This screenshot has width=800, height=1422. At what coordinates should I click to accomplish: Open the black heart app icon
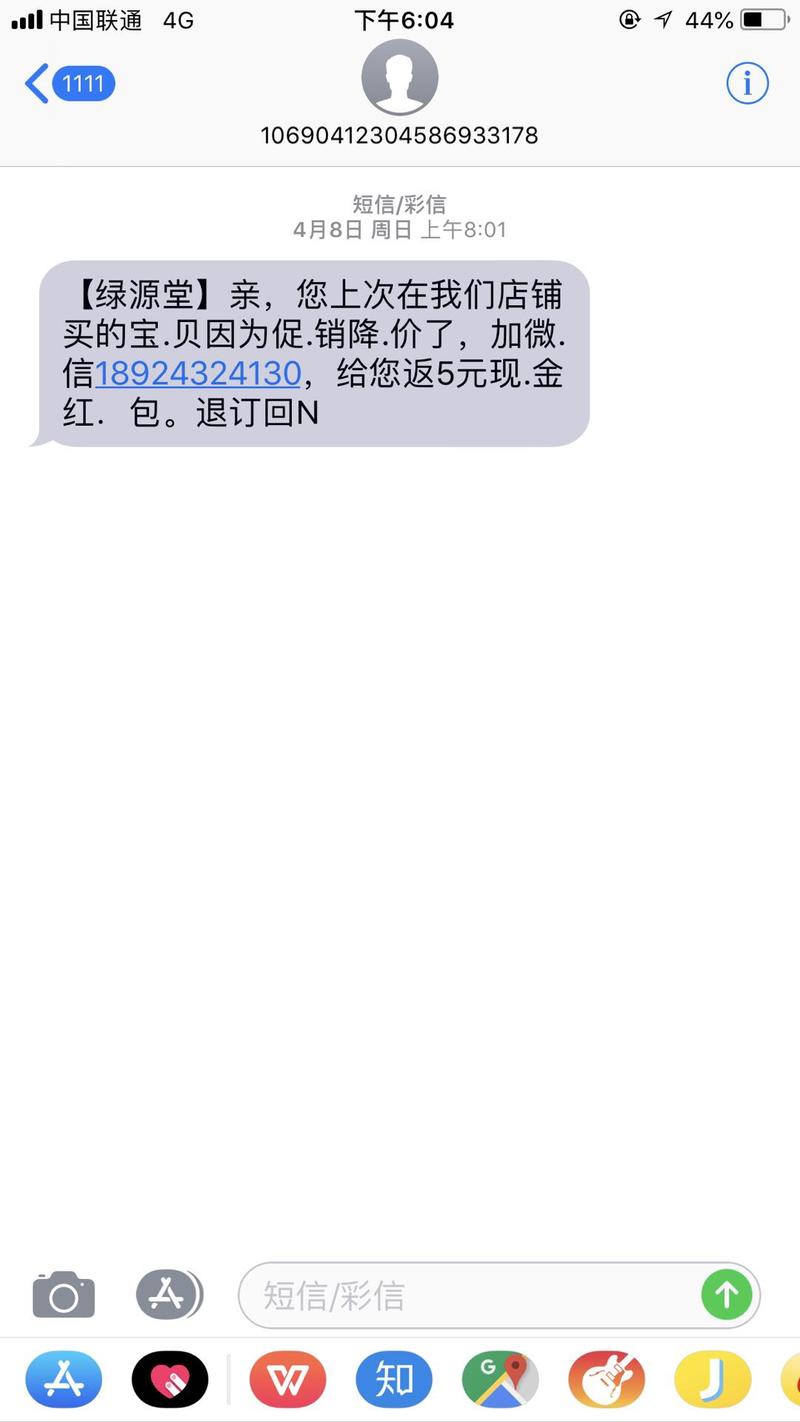(170, 1379)
